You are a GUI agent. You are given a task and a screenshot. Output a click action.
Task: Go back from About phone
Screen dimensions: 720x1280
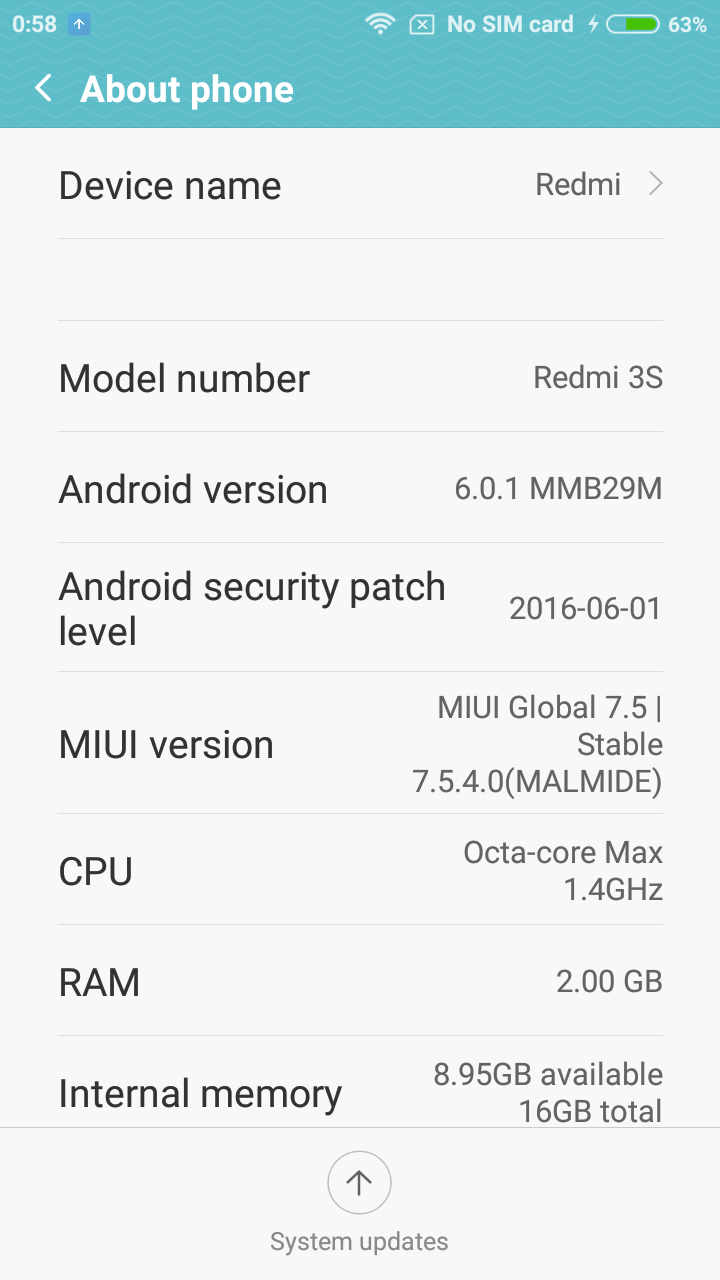tap(43, 89)
